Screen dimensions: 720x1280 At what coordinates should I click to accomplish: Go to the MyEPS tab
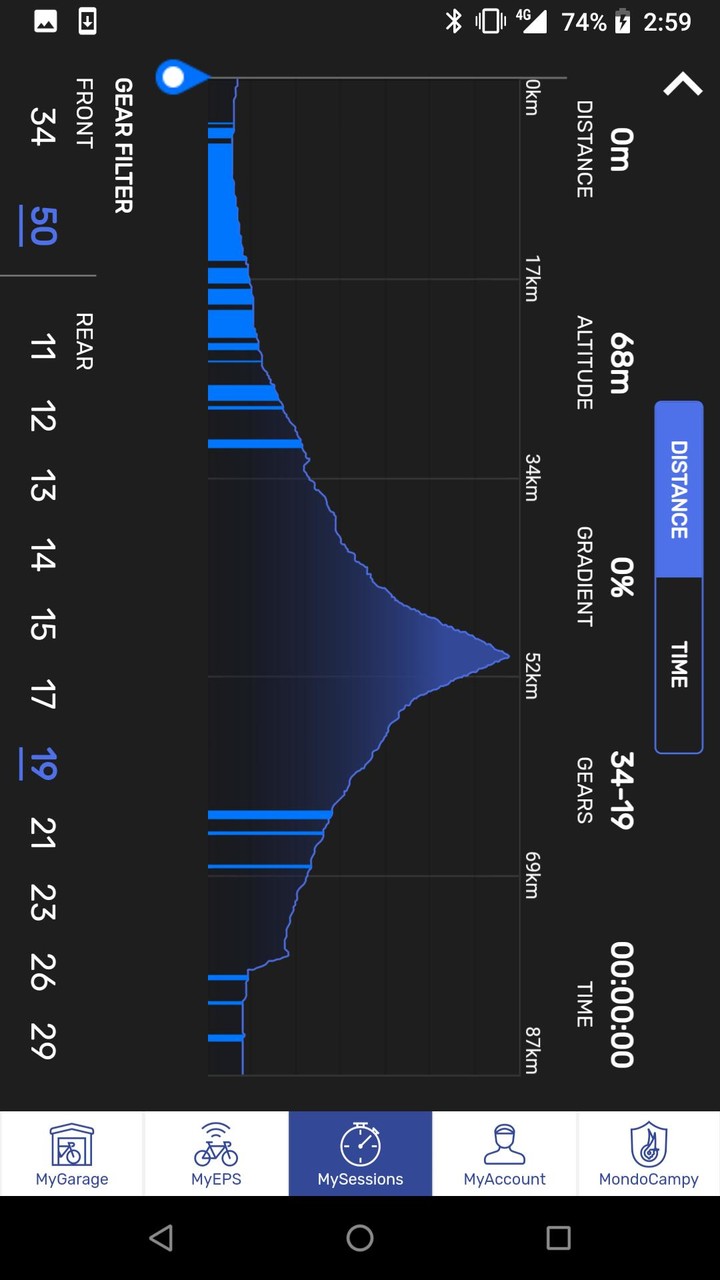pyautogui.click(x=216, y=1154)
